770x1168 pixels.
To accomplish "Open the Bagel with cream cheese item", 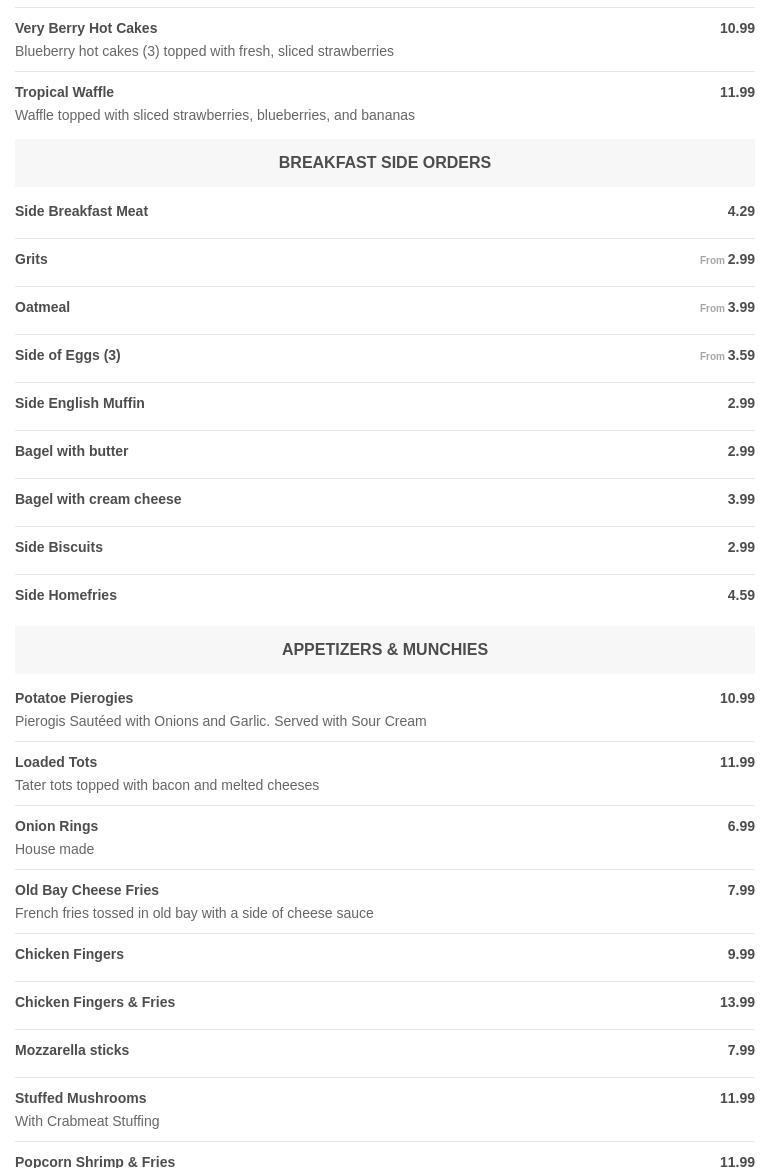I will 98,499.
